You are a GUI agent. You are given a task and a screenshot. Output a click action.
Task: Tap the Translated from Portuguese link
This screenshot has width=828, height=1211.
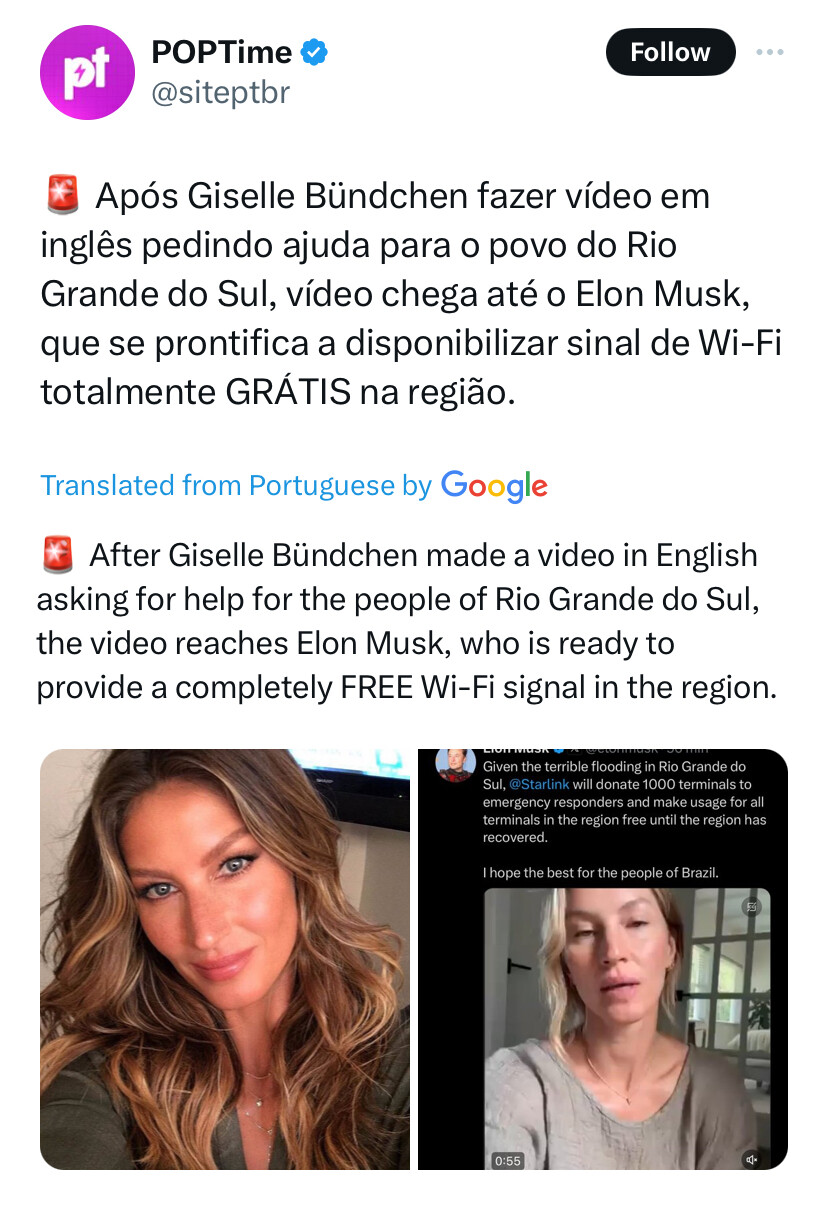tap(235, 486)
